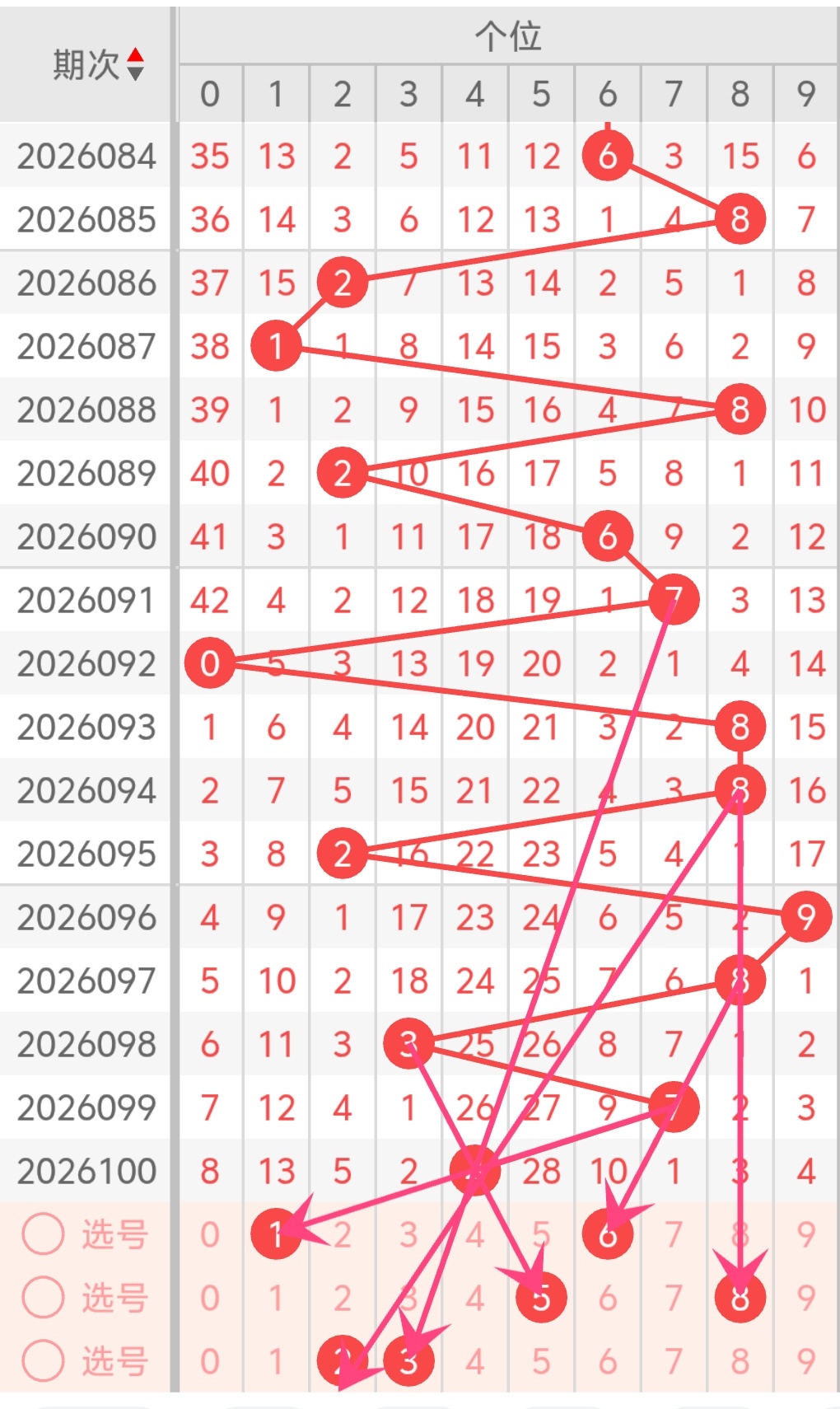Pick number 7 in the row with 2 and 3
The width and height of the screenshot is (840, 1409).
tap(674, 1361)
